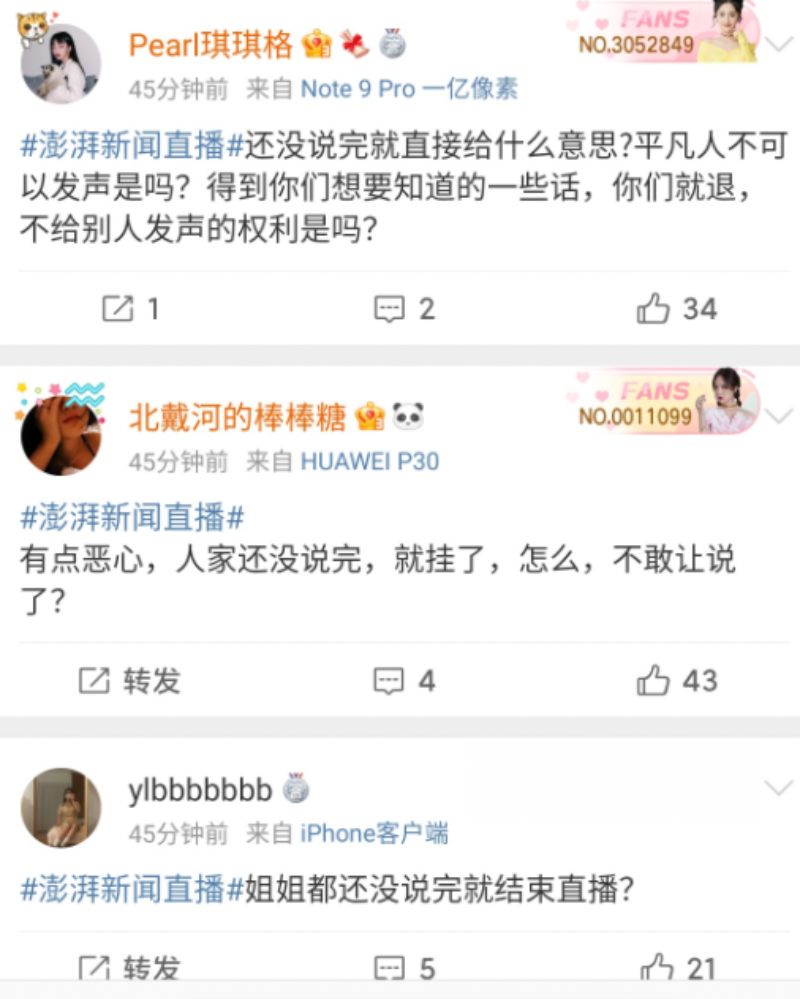Expand options chevron on Pearl琪琪格's post
Image resolution: width=800 pixels, height=999 pixels.
pos(778,44)
